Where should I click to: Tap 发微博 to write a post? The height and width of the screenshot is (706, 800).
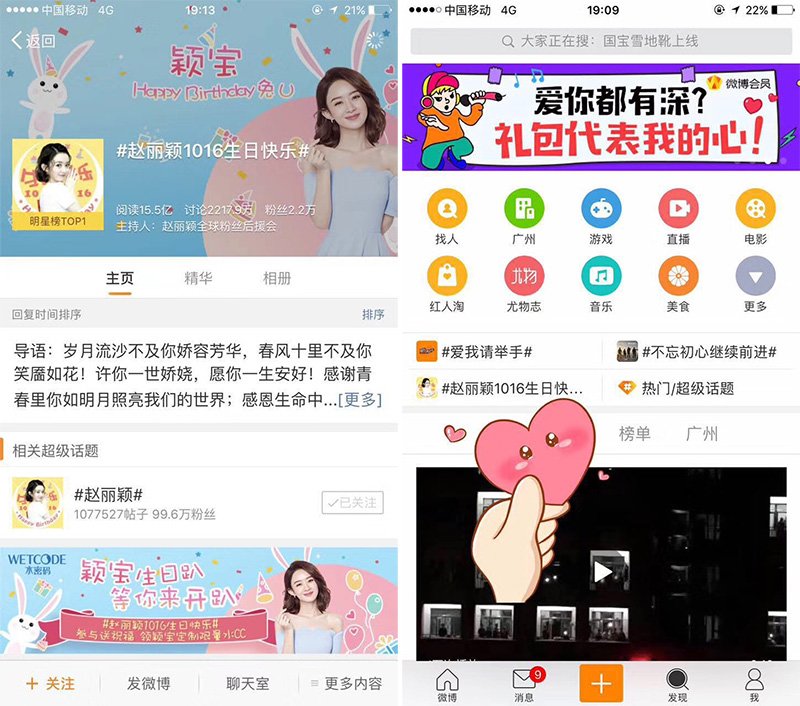click(148, 684)
